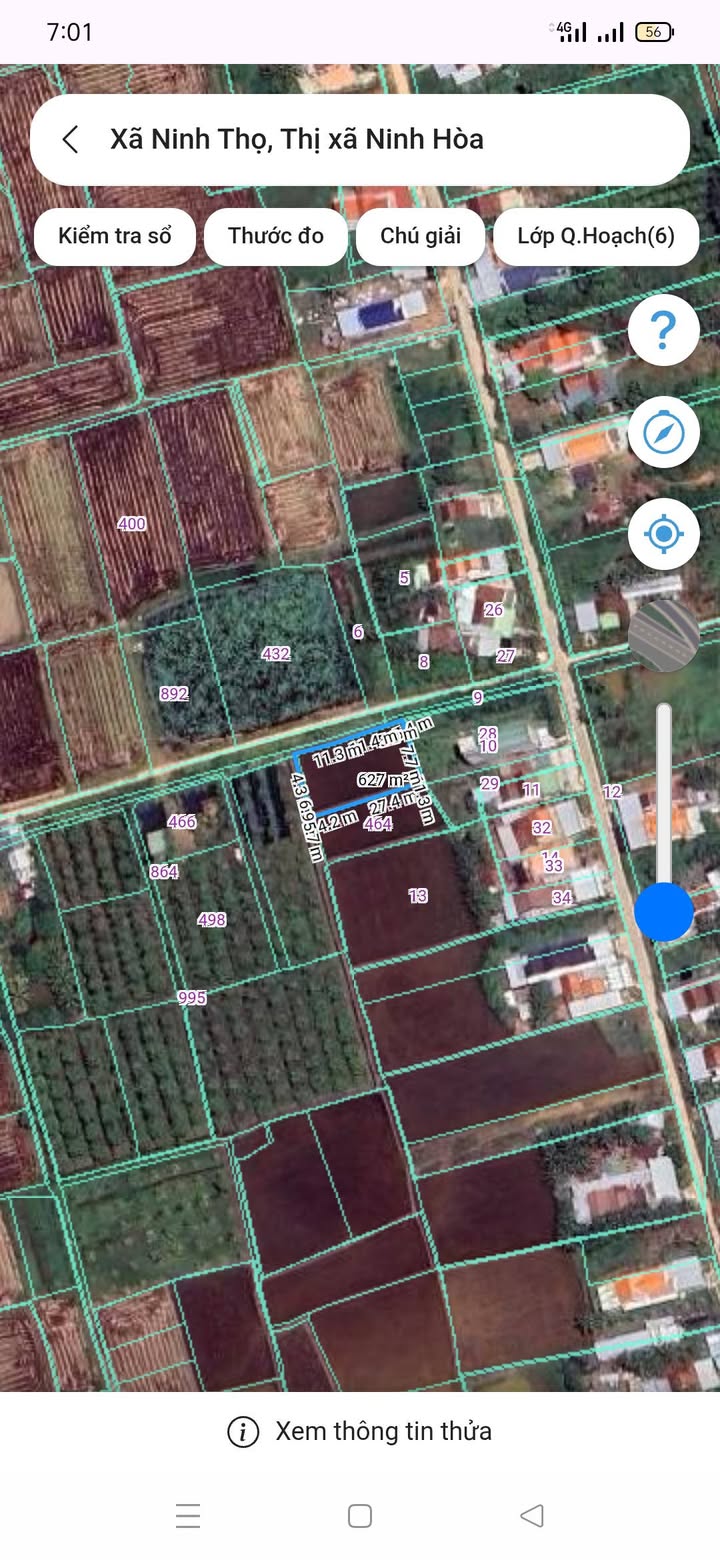Image resolution: width=720 pixels, height=1560 pixels.
Task: Tap the compass orientation button
Action: tap(663, 432)
